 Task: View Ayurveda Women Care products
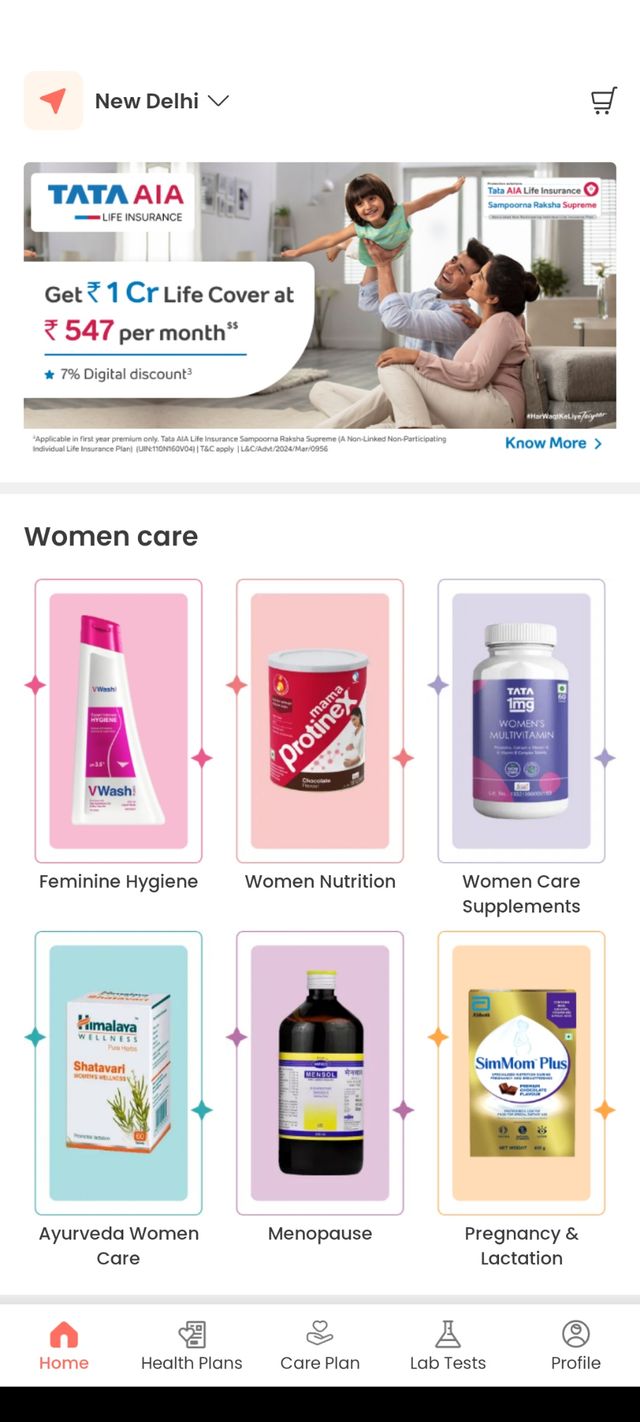[x=118, y=1073]
